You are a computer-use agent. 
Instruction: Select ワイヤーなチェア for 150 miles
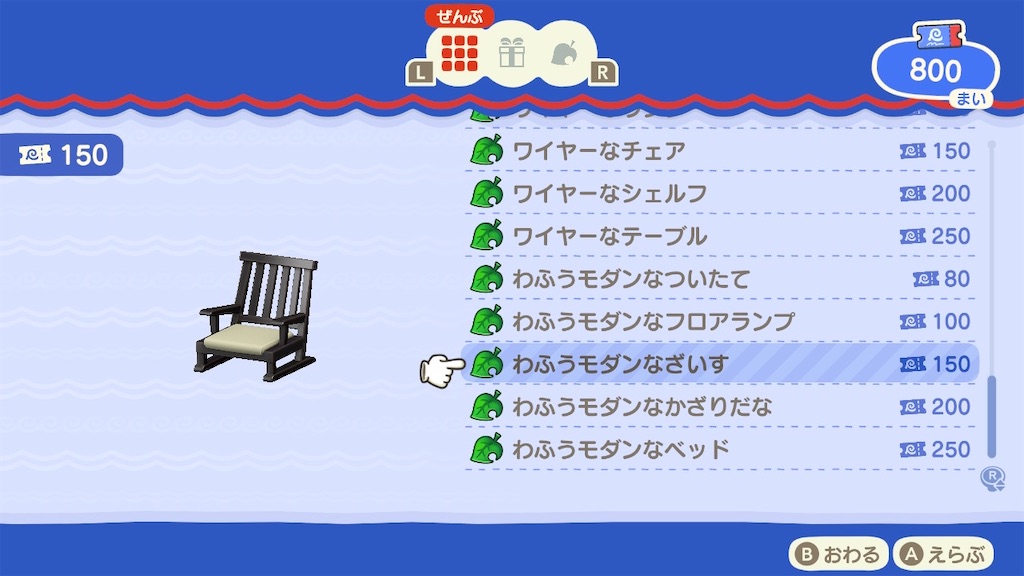720,151
